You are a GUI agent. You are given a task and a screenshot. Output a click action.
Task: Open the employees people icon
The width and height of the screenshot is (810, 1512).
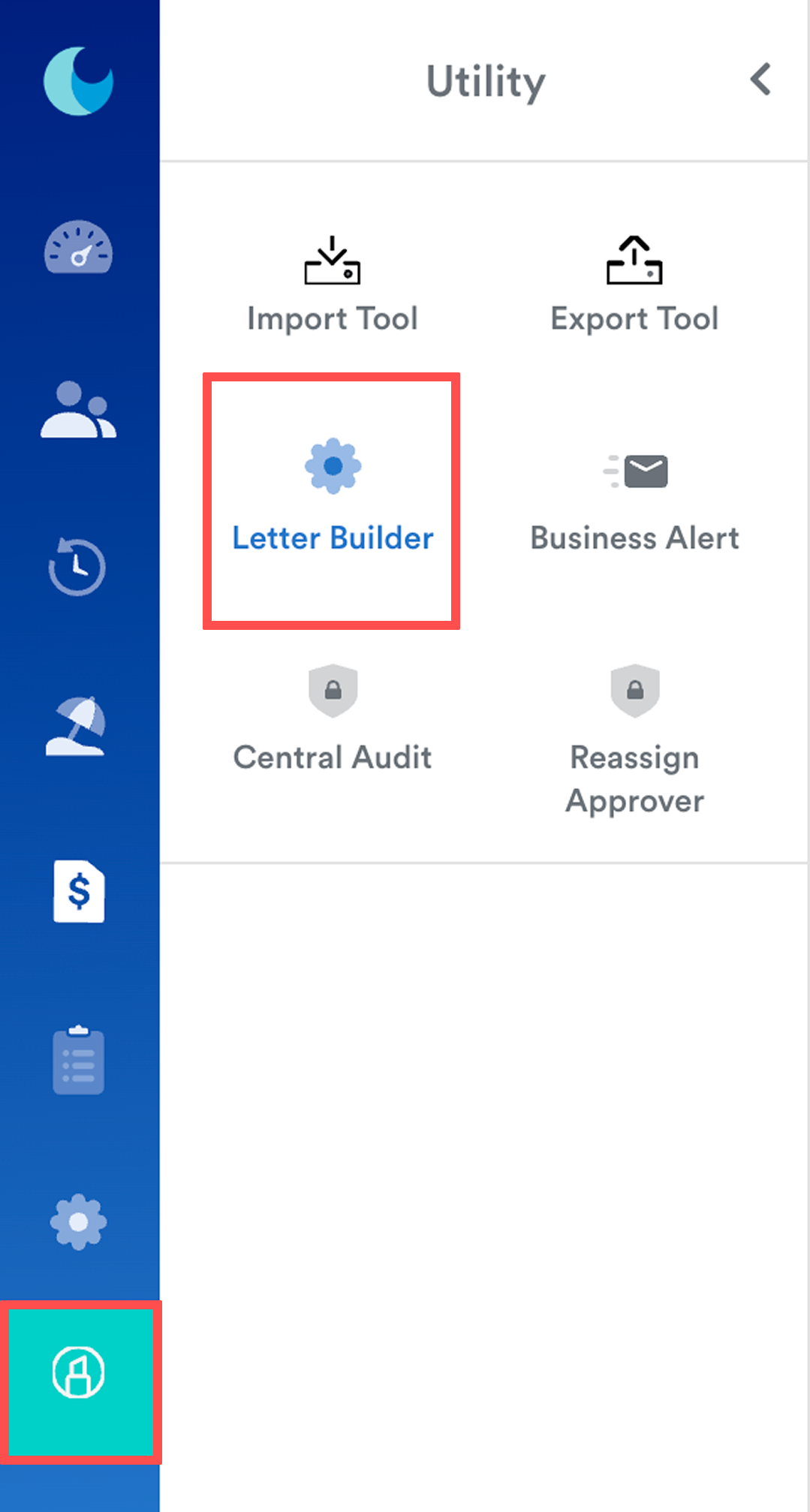(x=78, y=409)
